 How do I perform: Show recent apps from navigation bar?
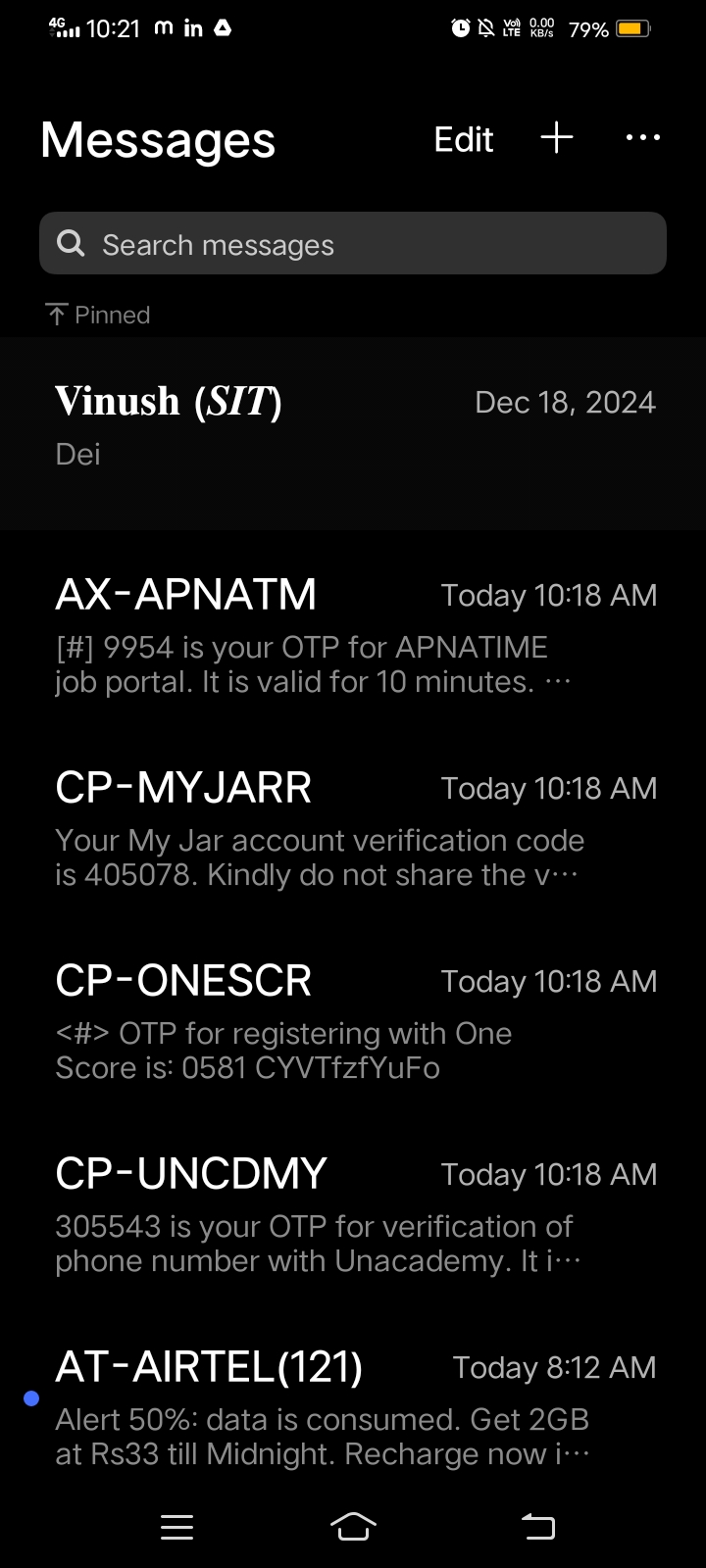[x=176, y=1526]
